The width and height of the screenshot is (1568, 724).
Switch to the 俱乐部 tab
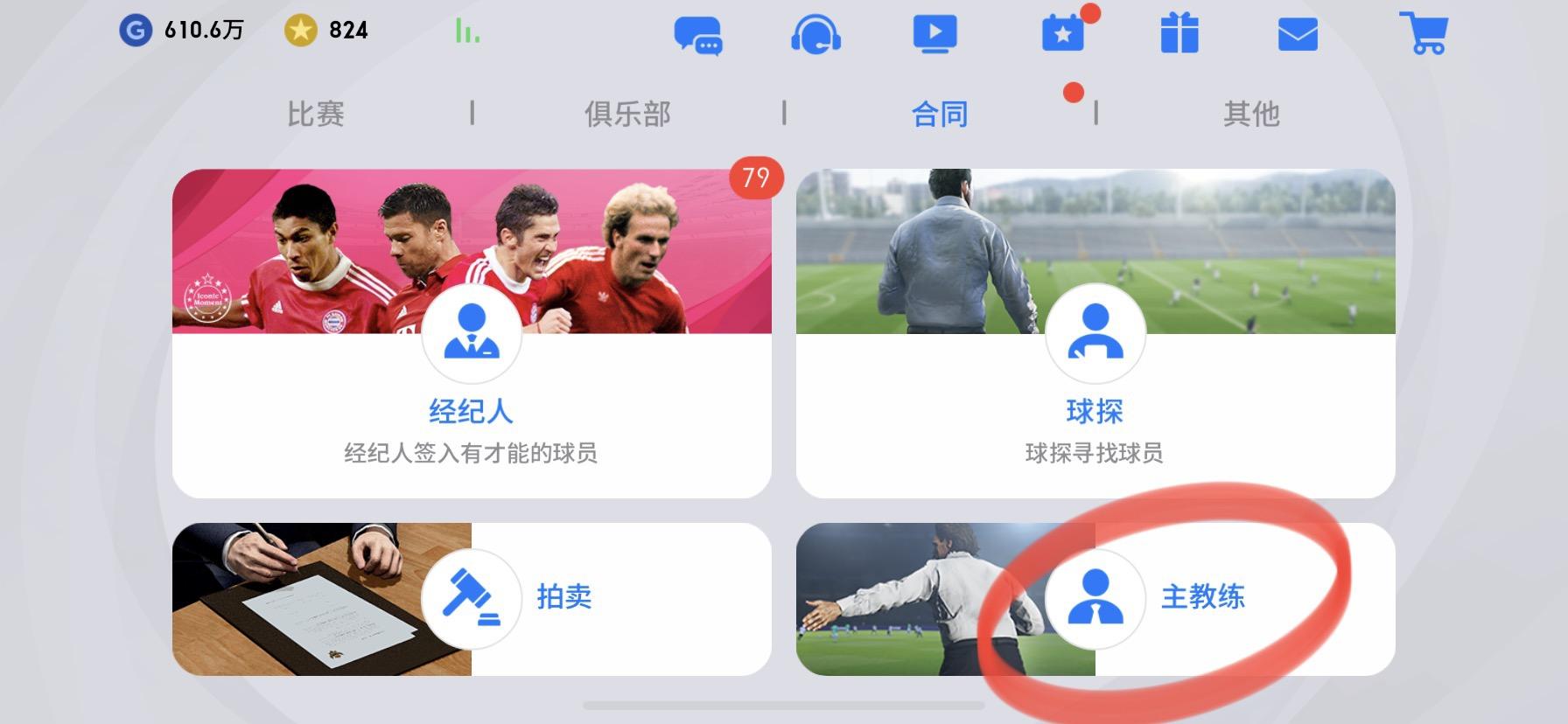click(627, 114)
